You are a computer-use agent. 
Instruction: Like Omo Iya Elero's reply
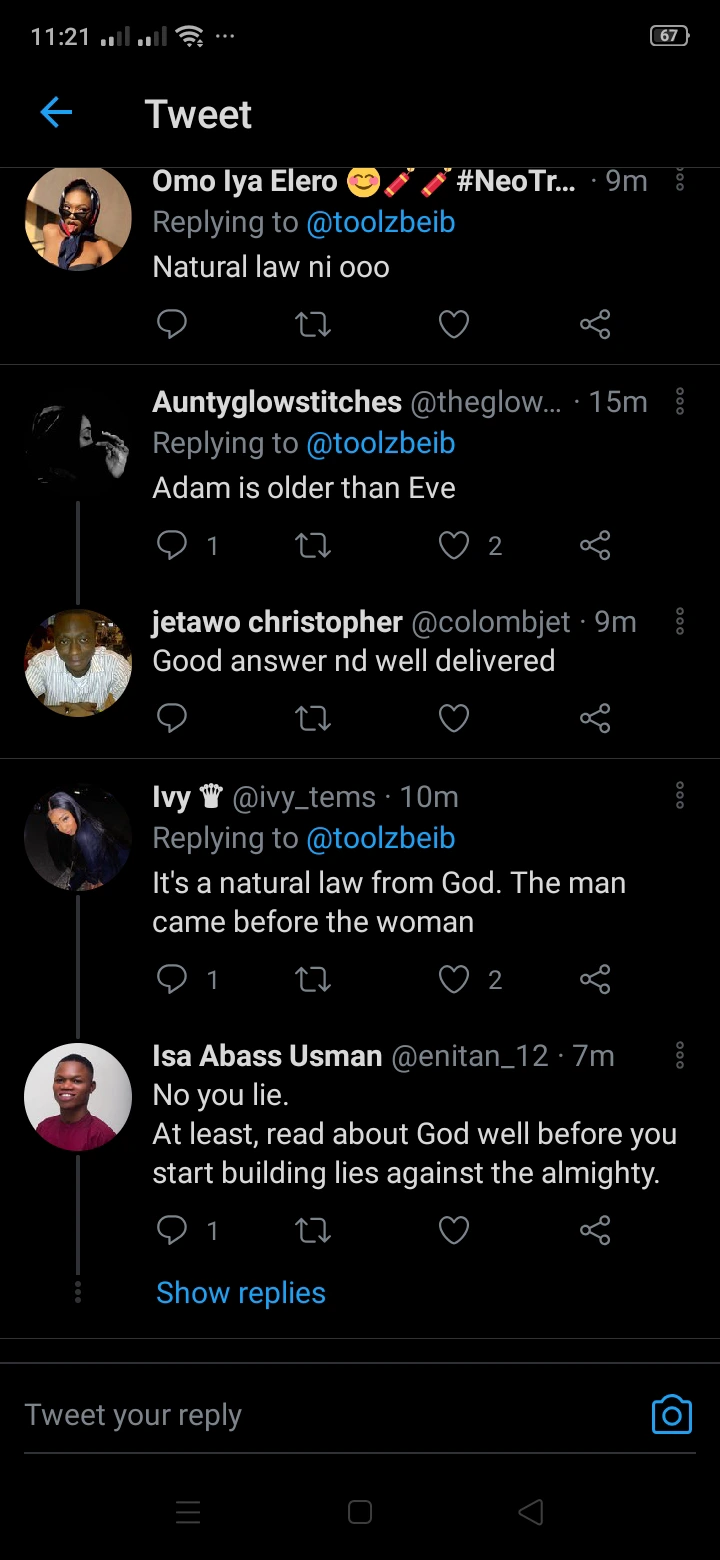click(x=454, y=324)
